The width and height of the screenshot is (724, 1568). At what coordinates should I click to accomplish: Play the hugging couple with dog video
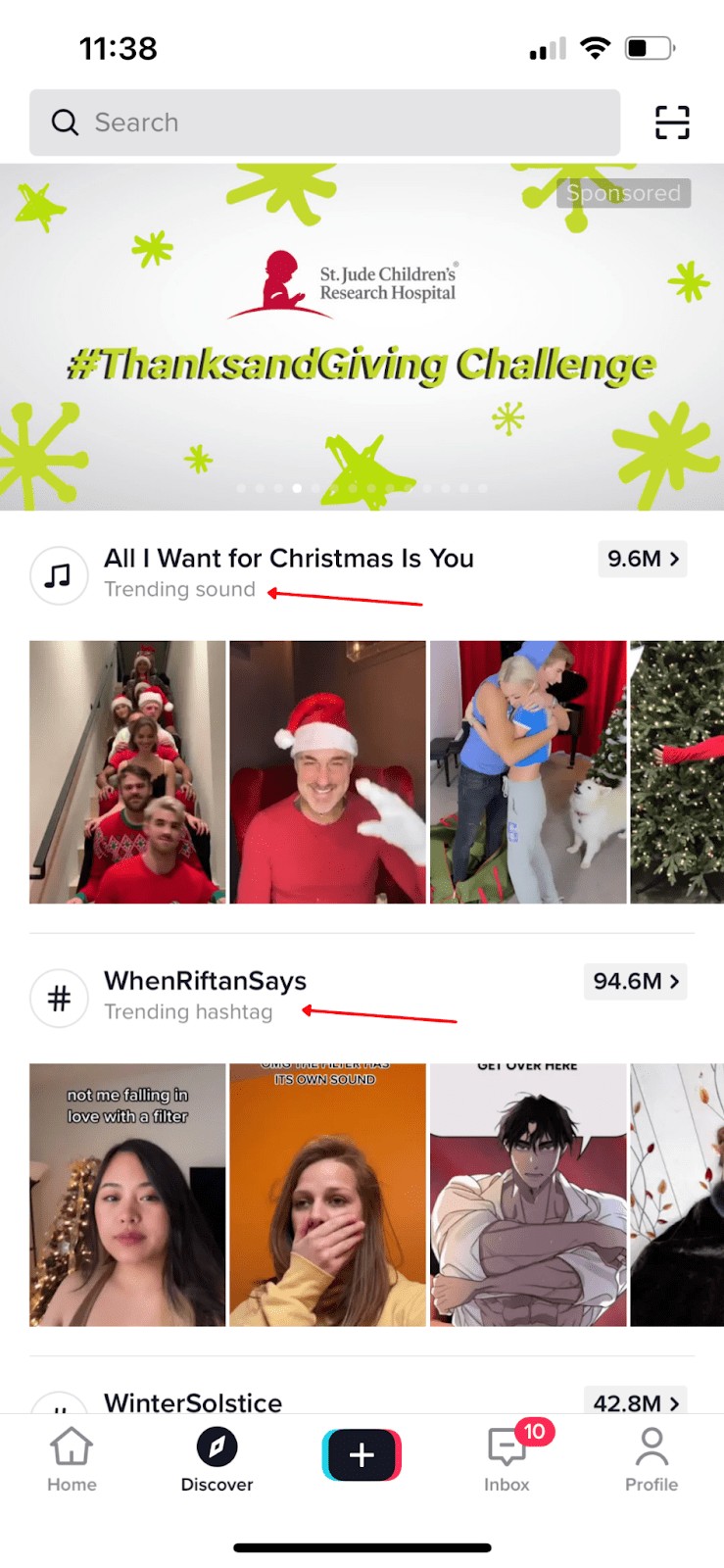[x=528, y=772]
